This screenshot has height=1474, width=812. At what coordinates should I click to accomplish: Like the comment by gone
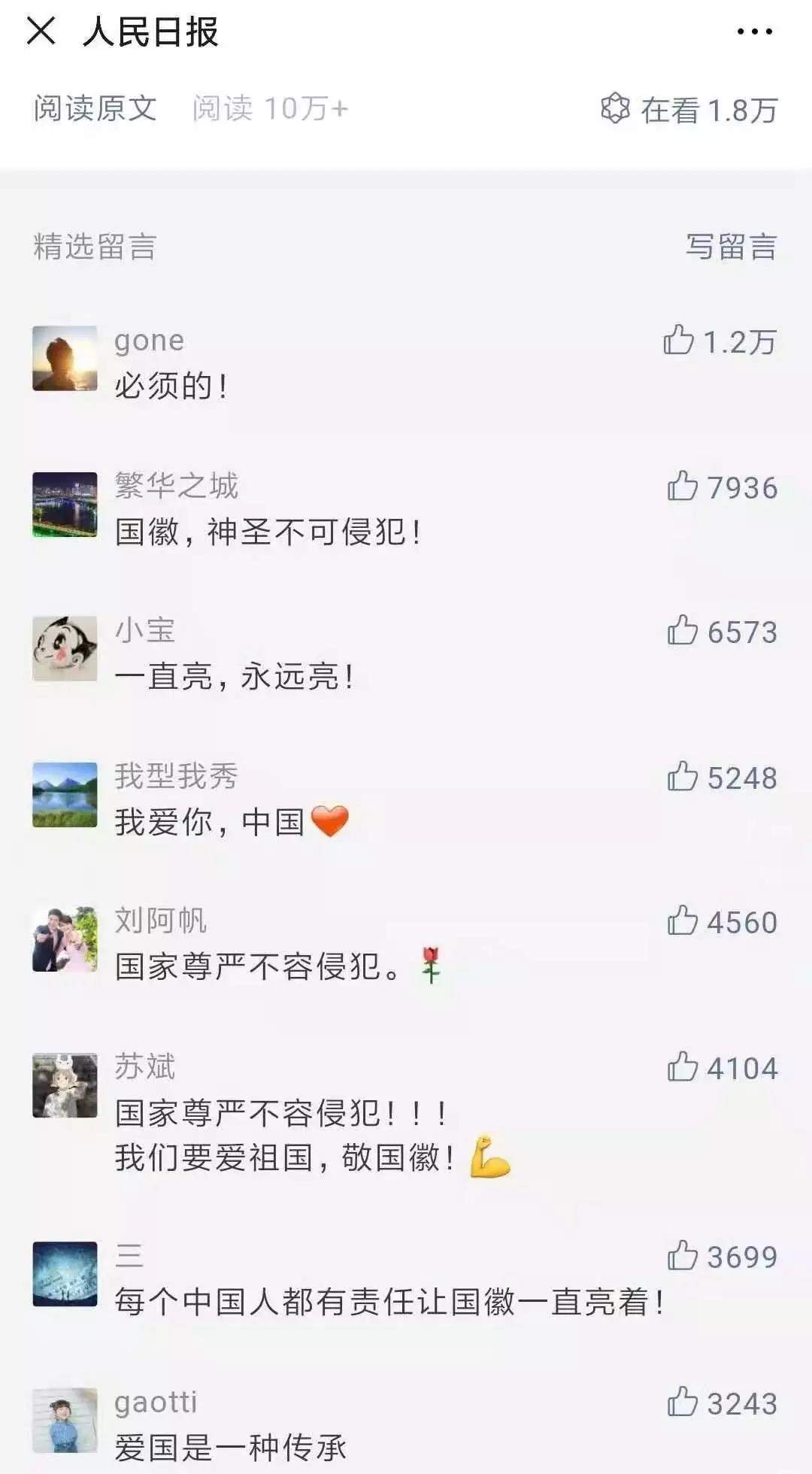click(x=678, y=341)
